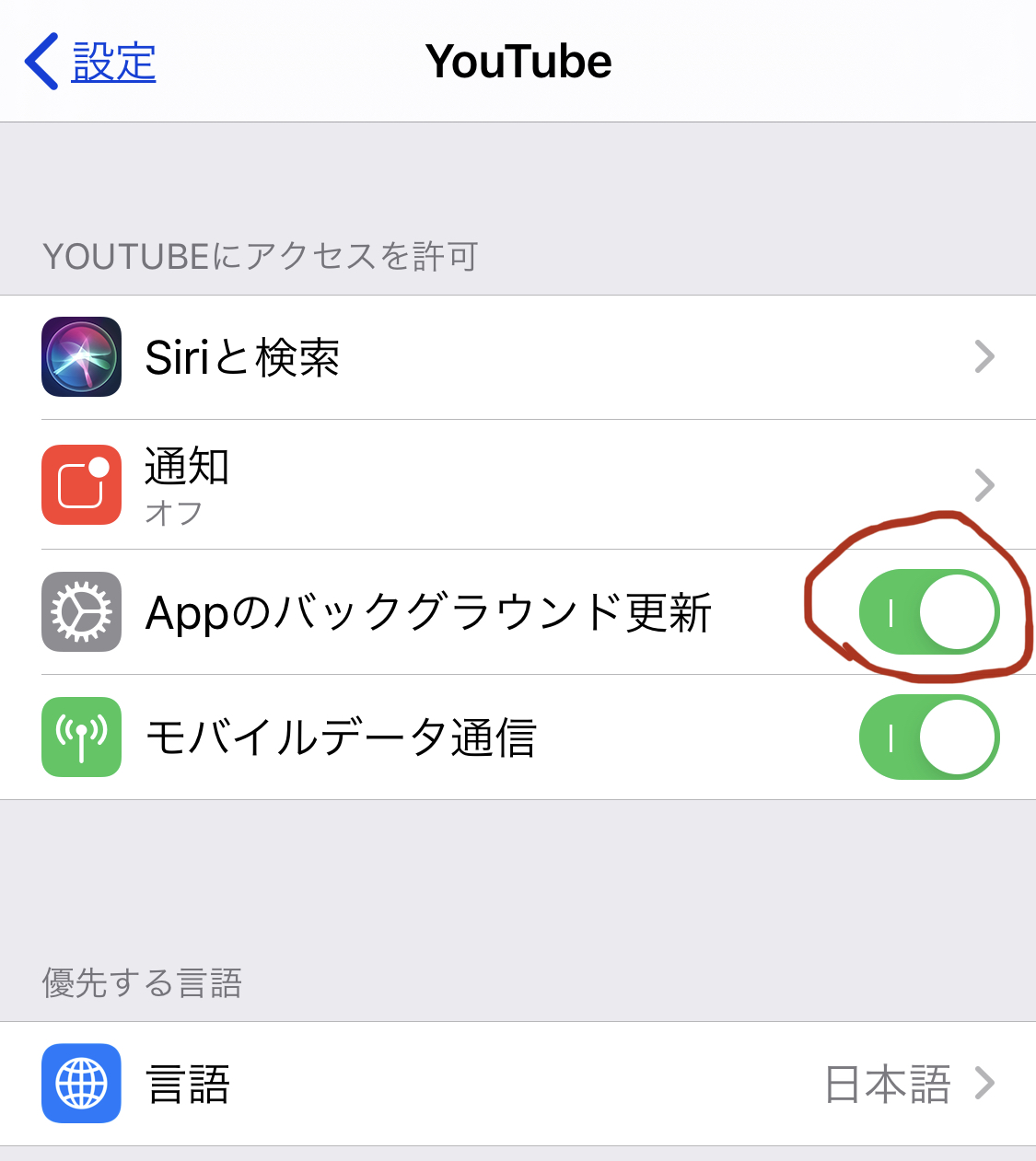Turn off Appのバックグラウンド更新
The image size is (1036, 1161).
tap(928, 612)
